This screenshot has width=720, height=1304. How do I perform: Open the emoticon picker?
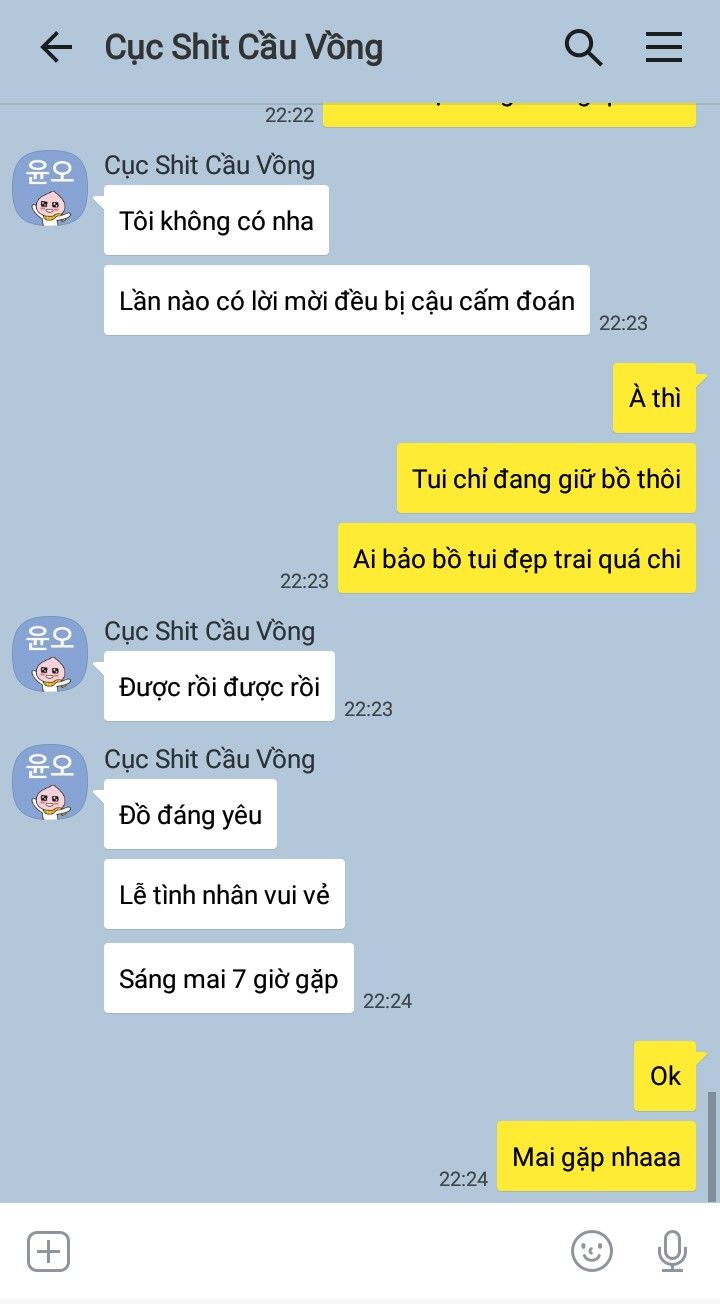pyautogui.click(x=592, y=1251)
